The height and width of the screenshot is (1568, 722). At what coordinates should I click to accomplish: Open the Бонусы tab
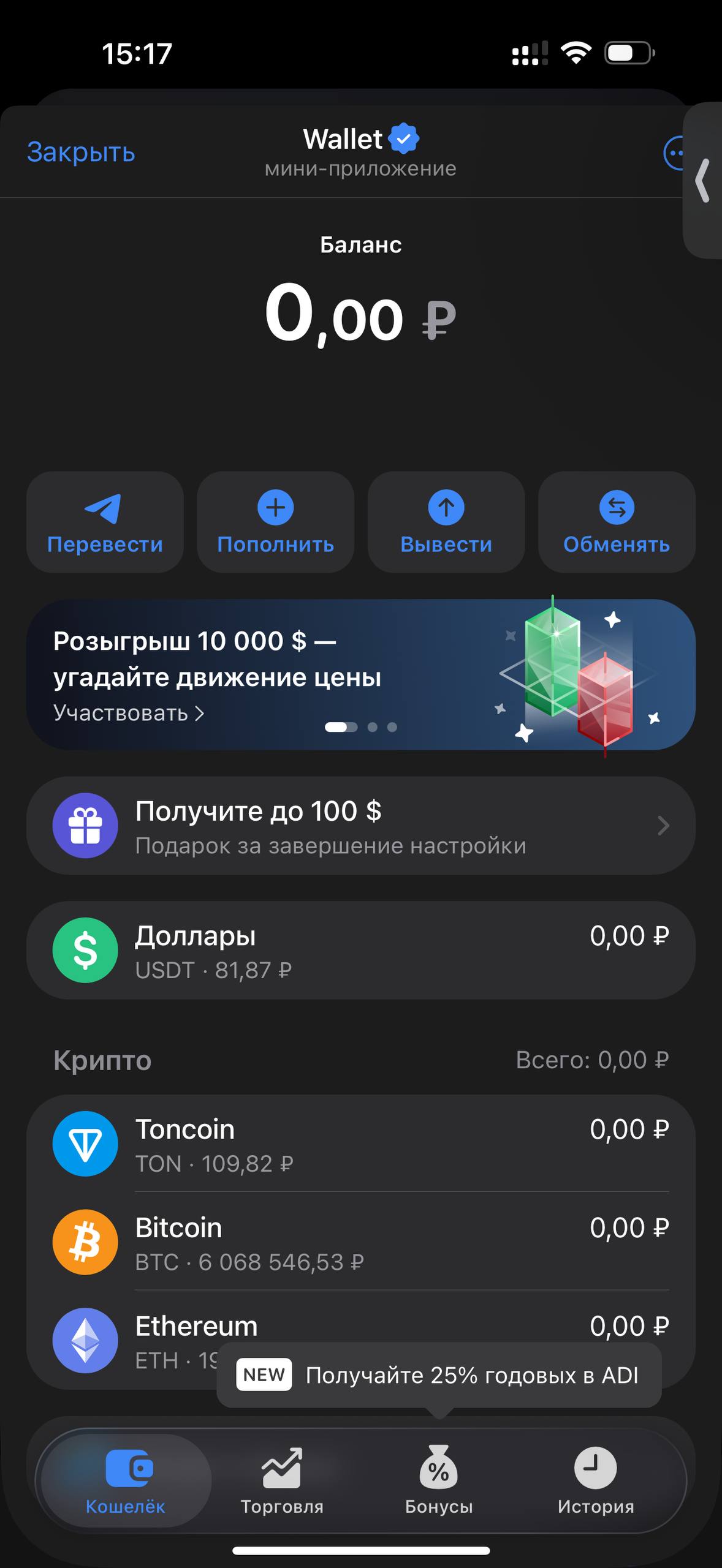(x=439, y=1480)
